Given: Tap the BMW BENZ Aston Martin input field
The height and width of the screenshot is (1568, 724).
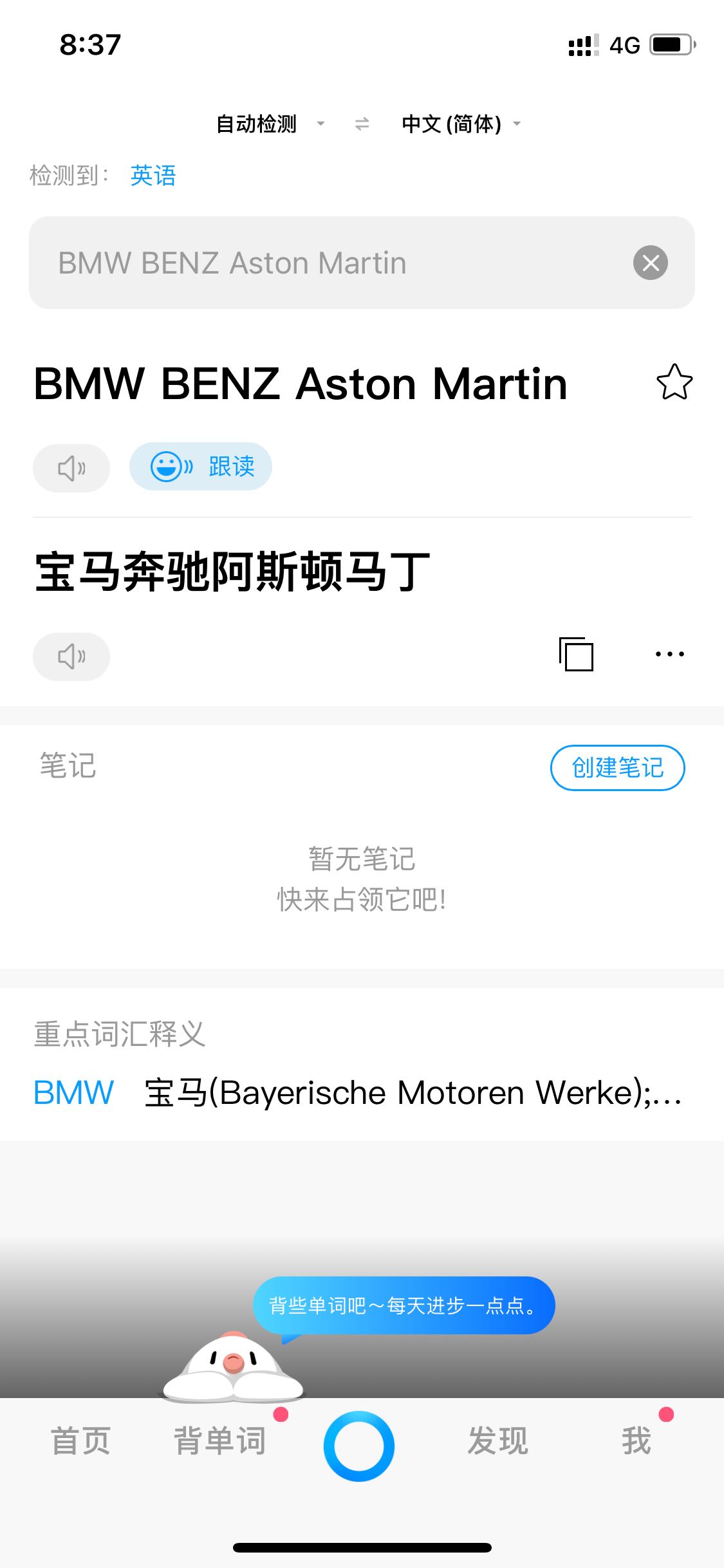Looking at the screenshot, I should [322, 263].
